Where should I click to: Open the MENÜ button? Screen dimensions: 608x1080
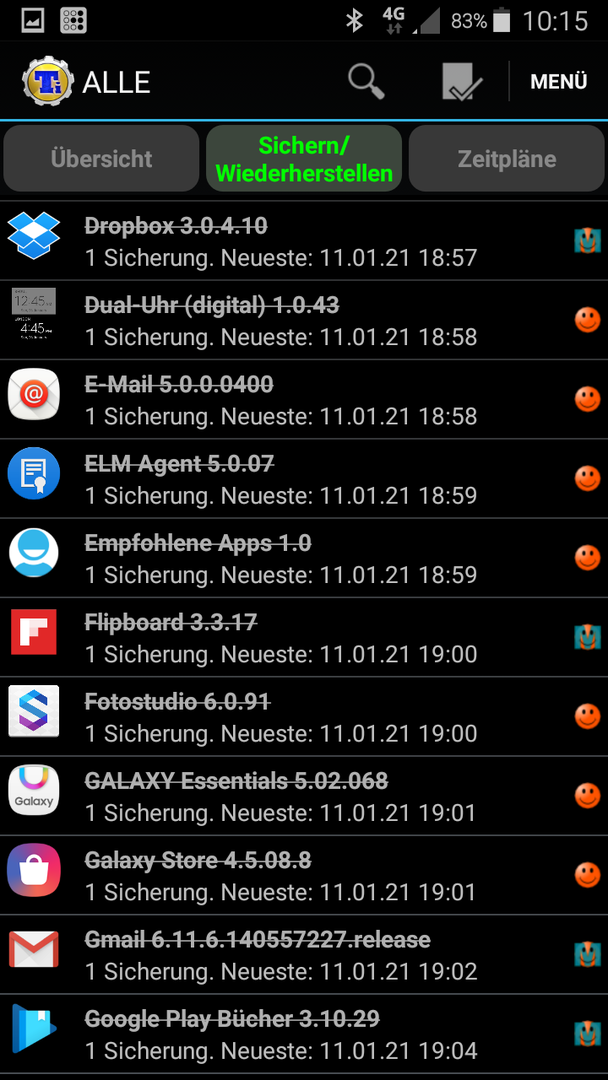point(558,82)
